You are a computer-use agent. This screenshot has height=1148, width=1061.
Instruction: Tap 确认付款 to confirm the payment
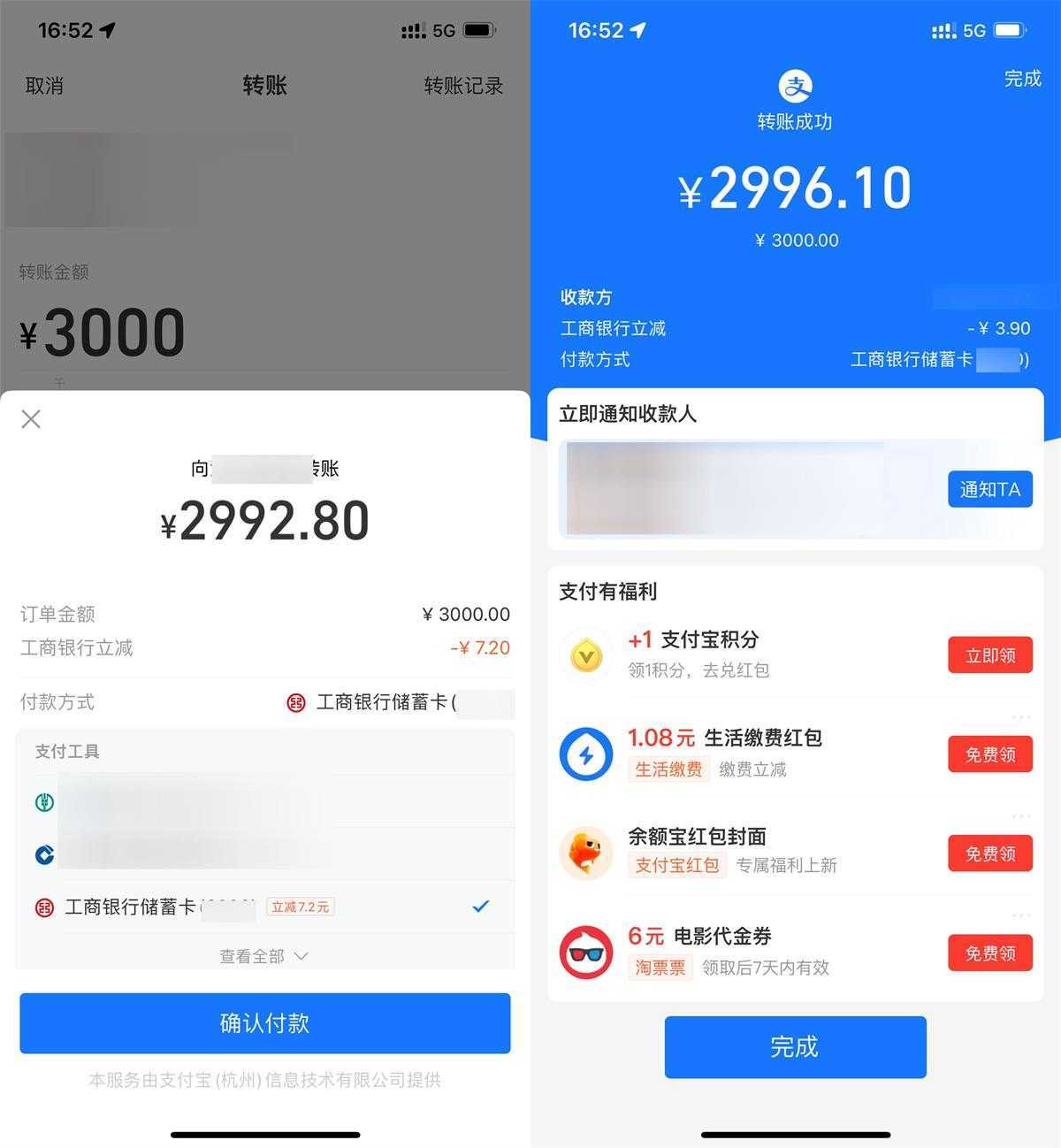264,1023
